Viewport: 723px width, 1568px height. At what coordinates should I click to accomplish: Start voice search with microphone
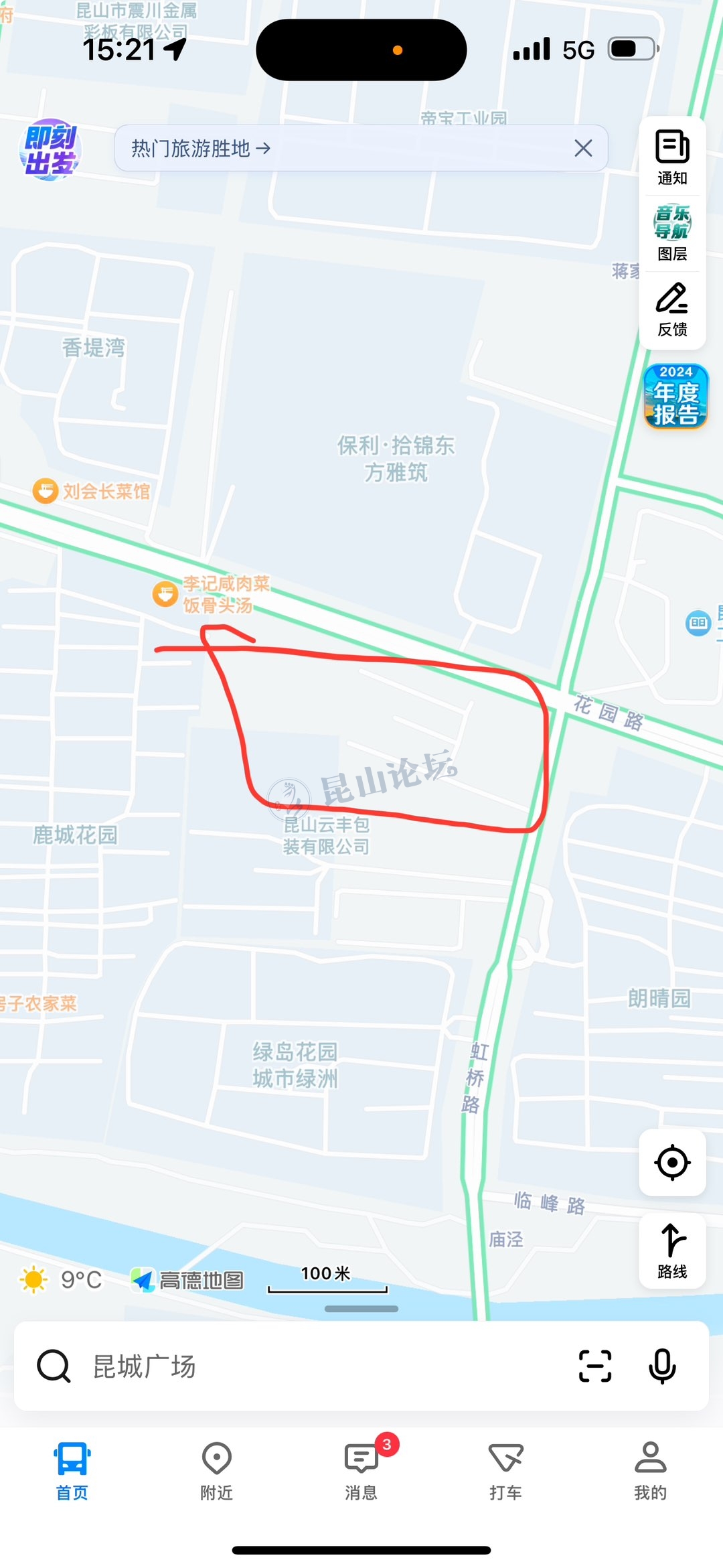tap(662, 1366)
